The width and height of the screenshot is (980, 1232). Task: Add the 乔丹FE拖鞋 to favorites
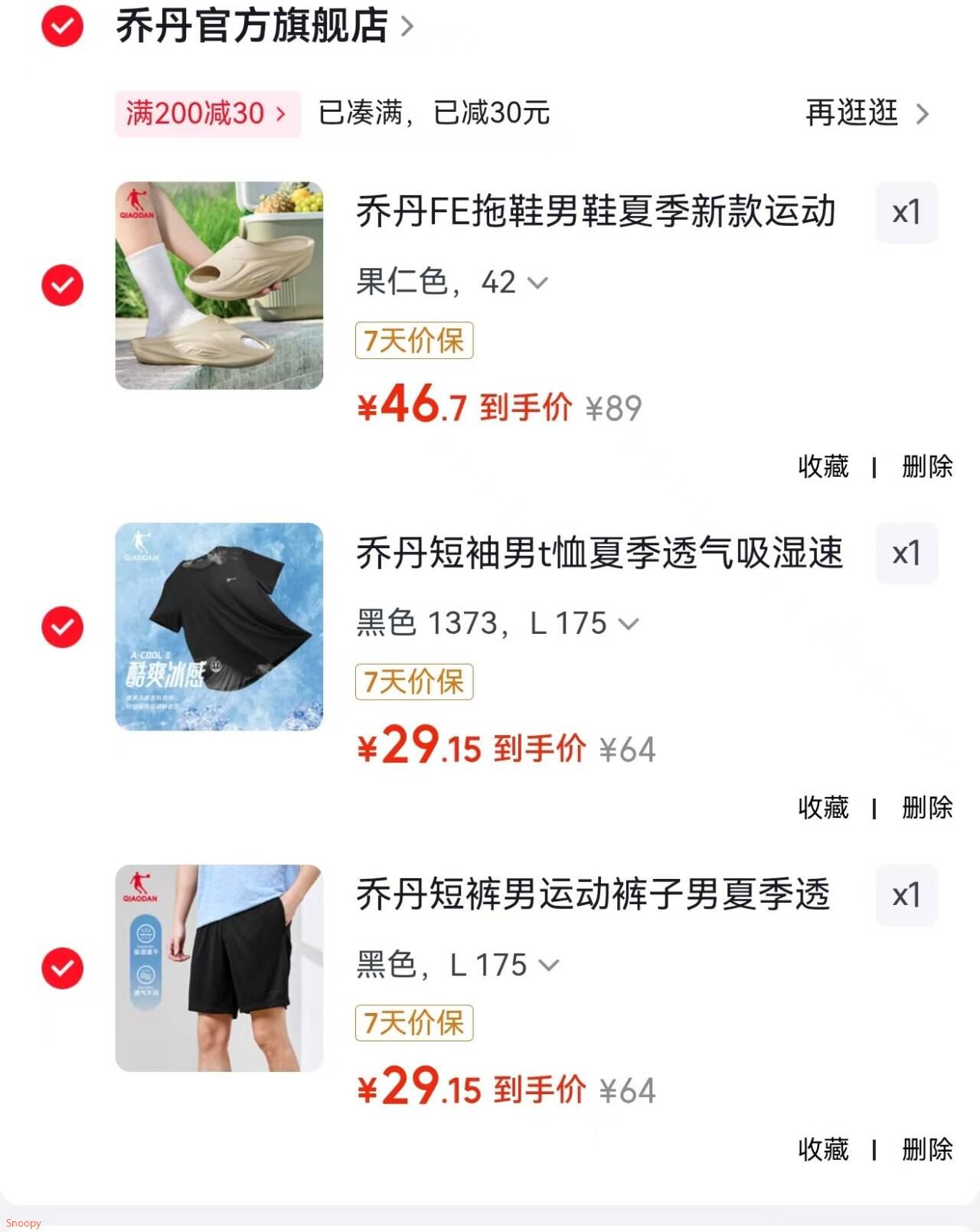tap(823, 466)
